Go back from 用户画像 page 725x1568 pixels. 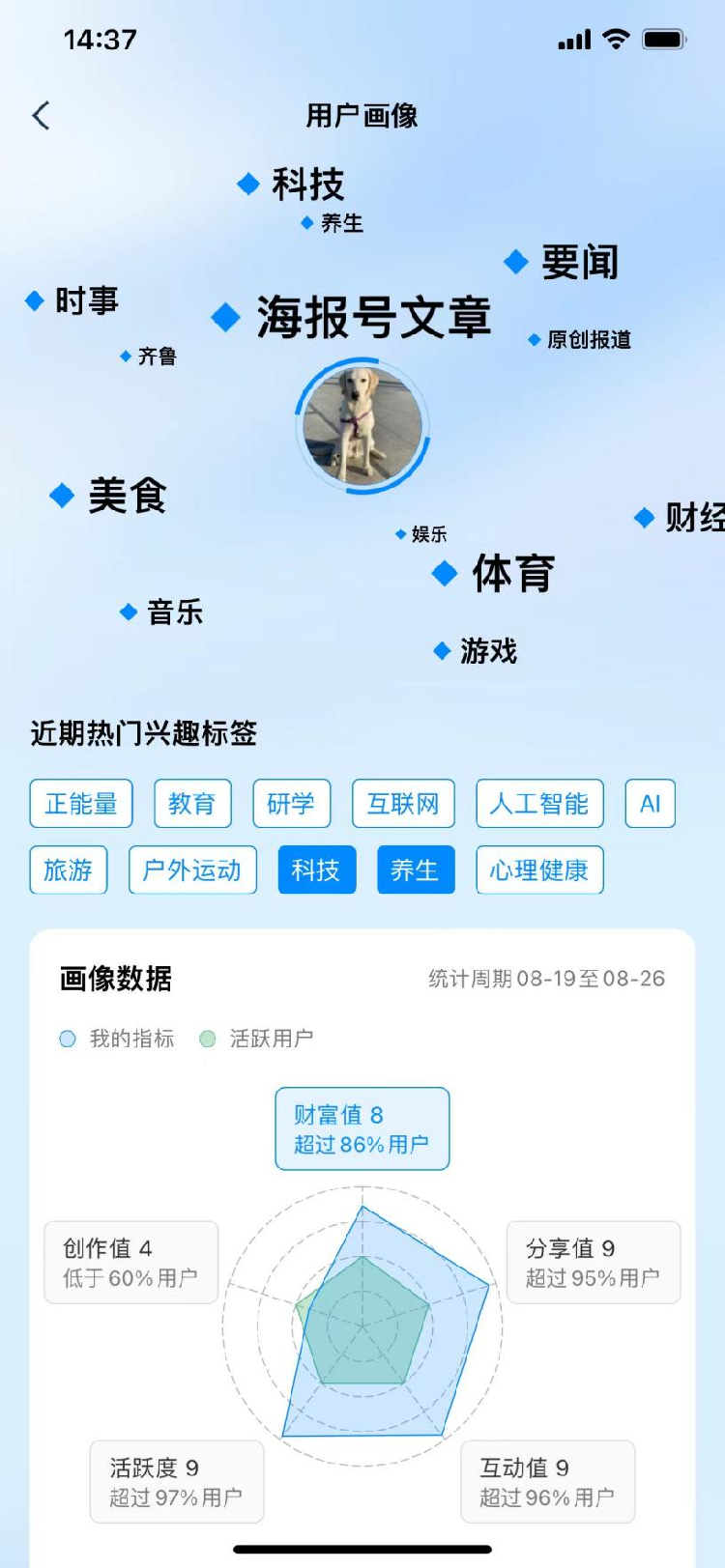41,116
